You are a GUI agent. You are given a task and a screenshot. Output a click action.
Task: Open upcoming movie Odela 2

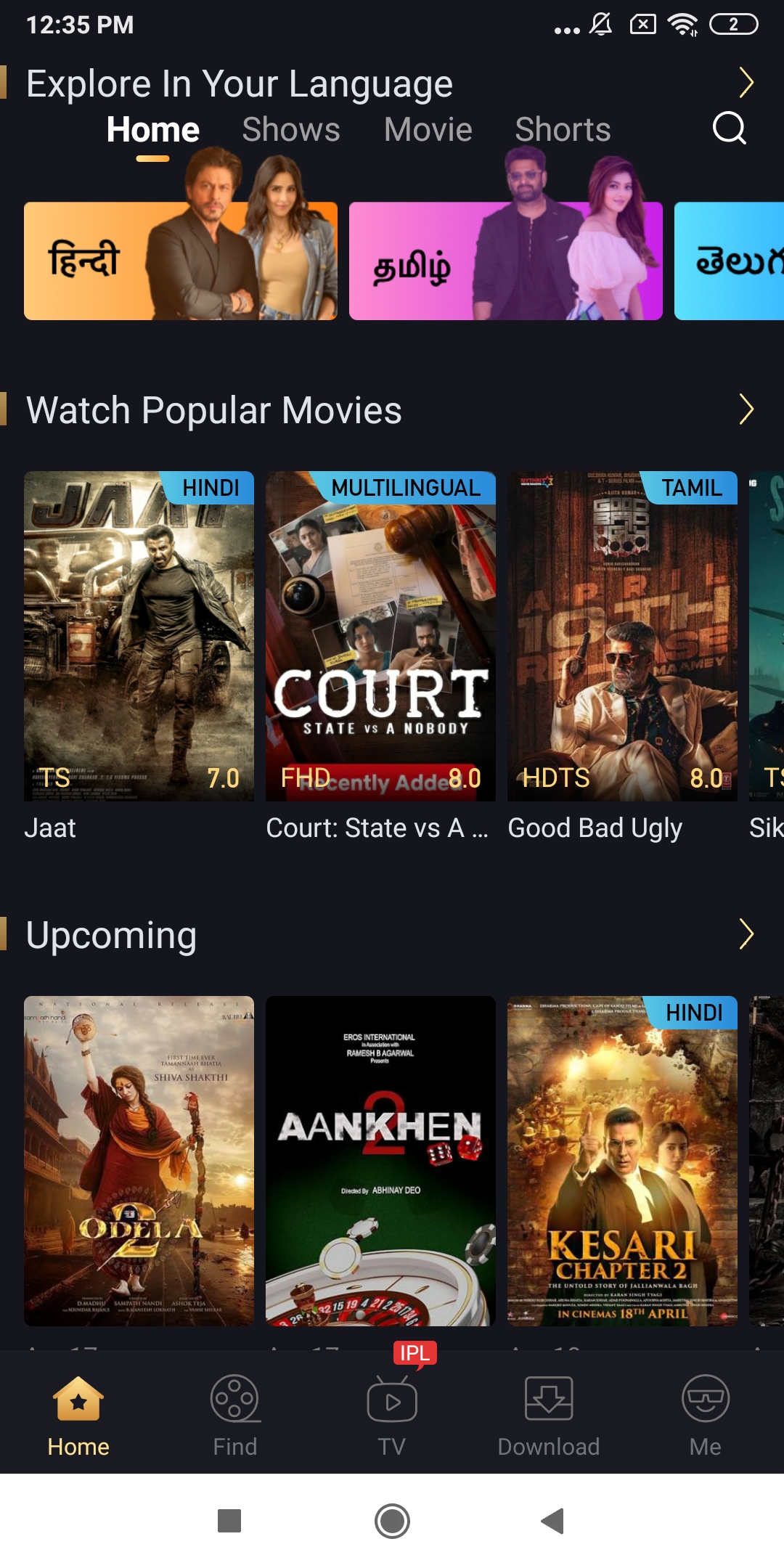139,1160
